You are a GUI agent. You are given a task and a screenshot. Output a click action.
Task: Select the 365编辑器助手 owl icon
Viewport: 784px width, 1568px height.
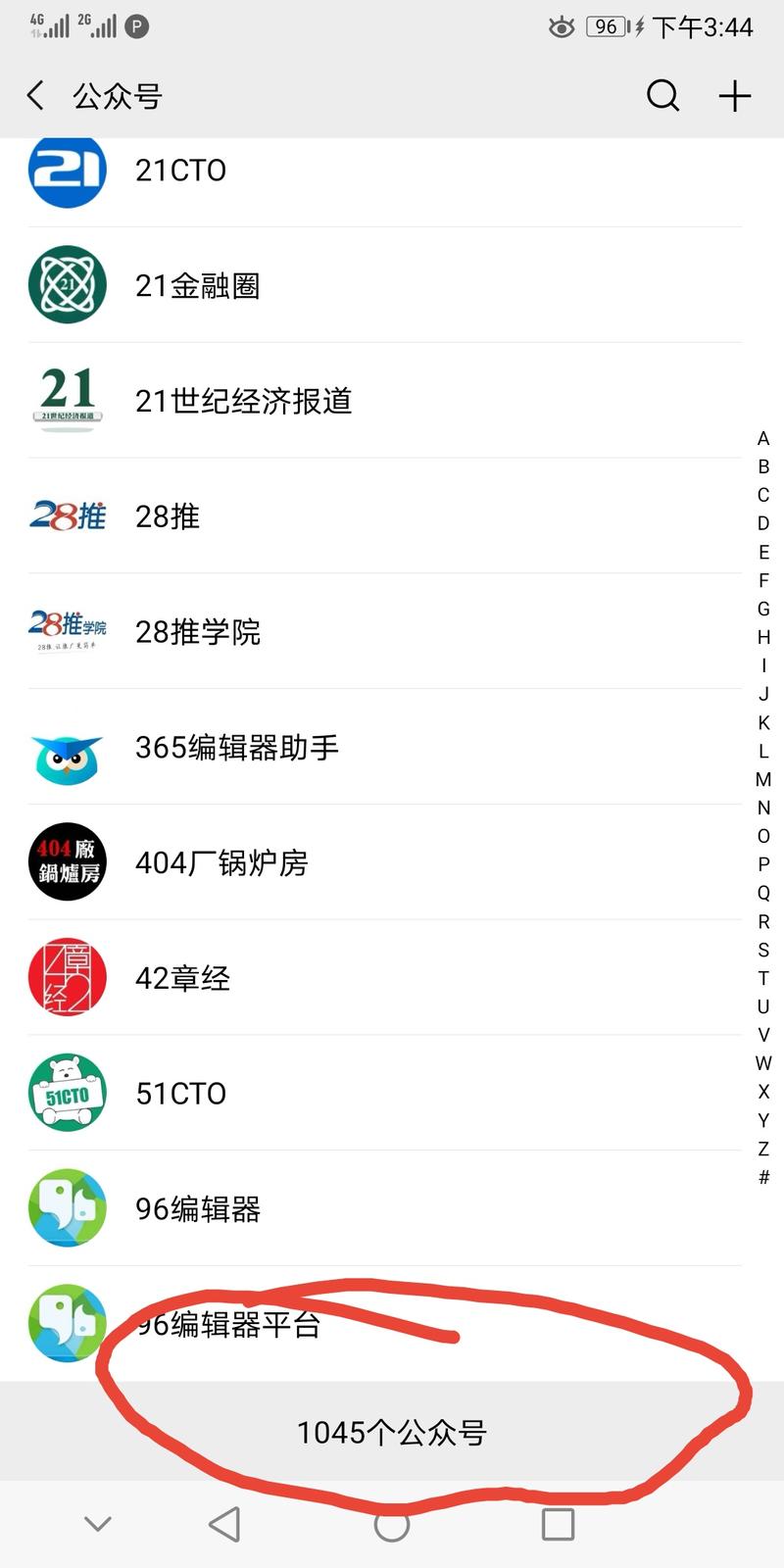click(67, 748)
